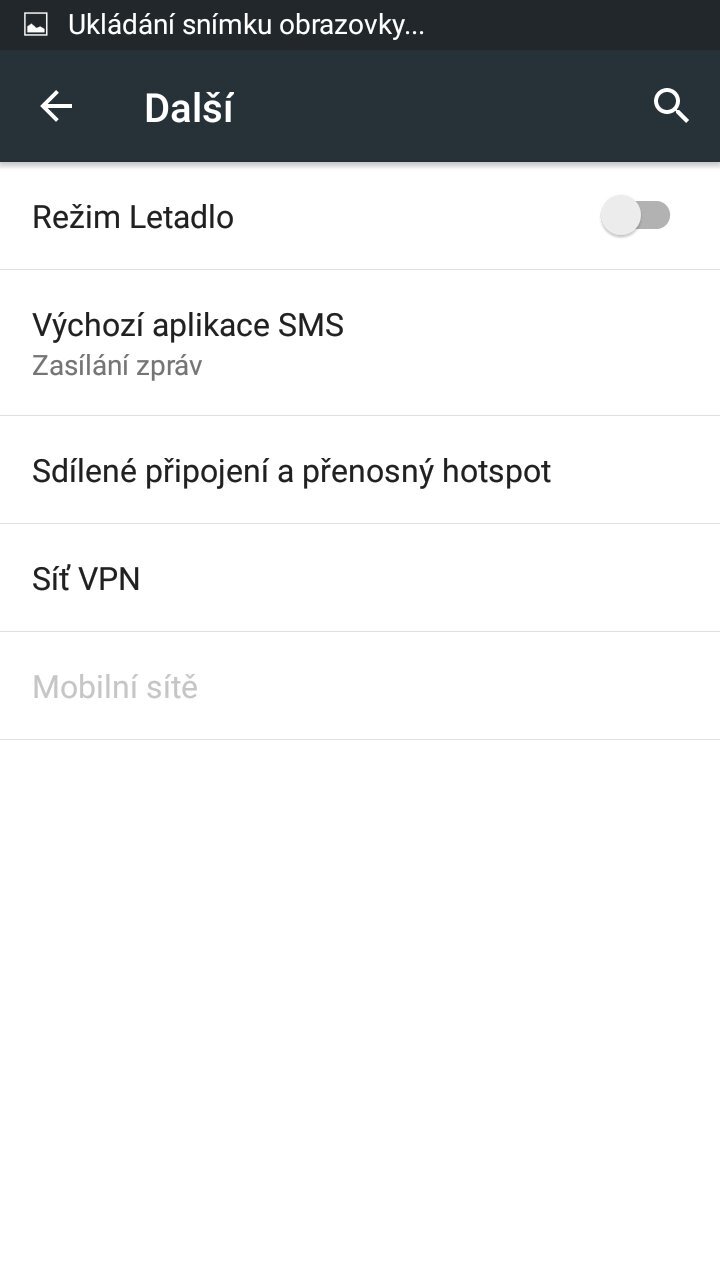Tap the back arrow to leave Další
The height and width of the screenshot is (1280, 720).
coord(55,105)
